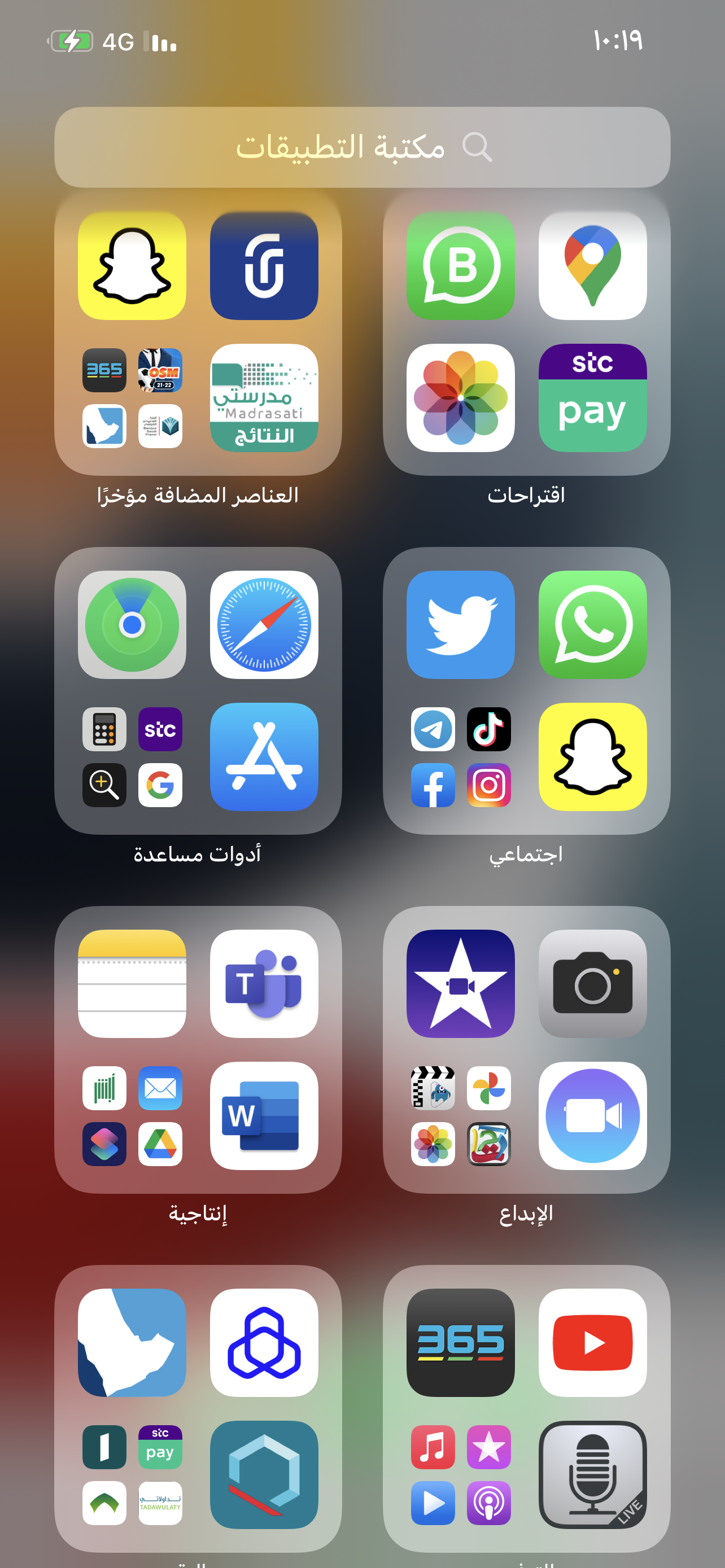Viewport: 725px width, 1568px height.
Task: Open stc pay in Suggestions
Action: click(x=592, y=397)
